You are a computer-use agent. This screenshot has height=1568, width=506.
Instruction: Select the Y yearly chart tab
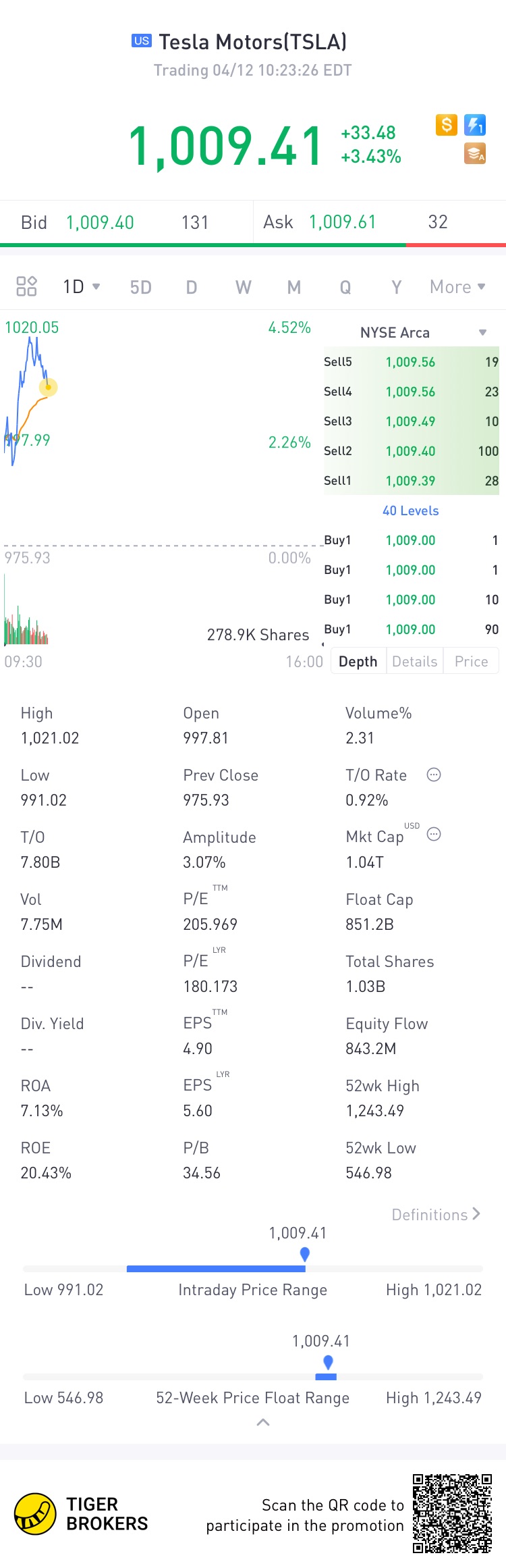point(396,288)
